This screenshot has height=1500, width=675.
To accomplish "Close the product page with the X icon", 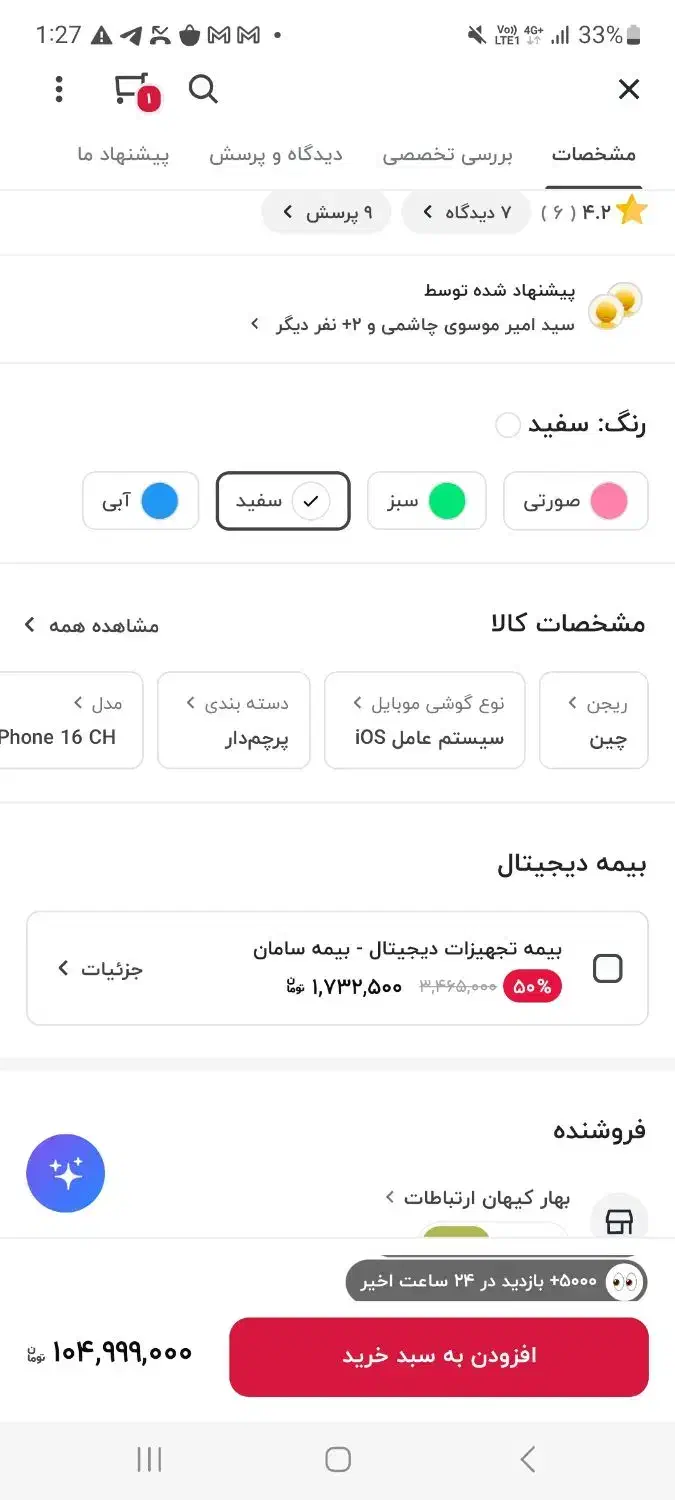I will [x=628, y=90].
